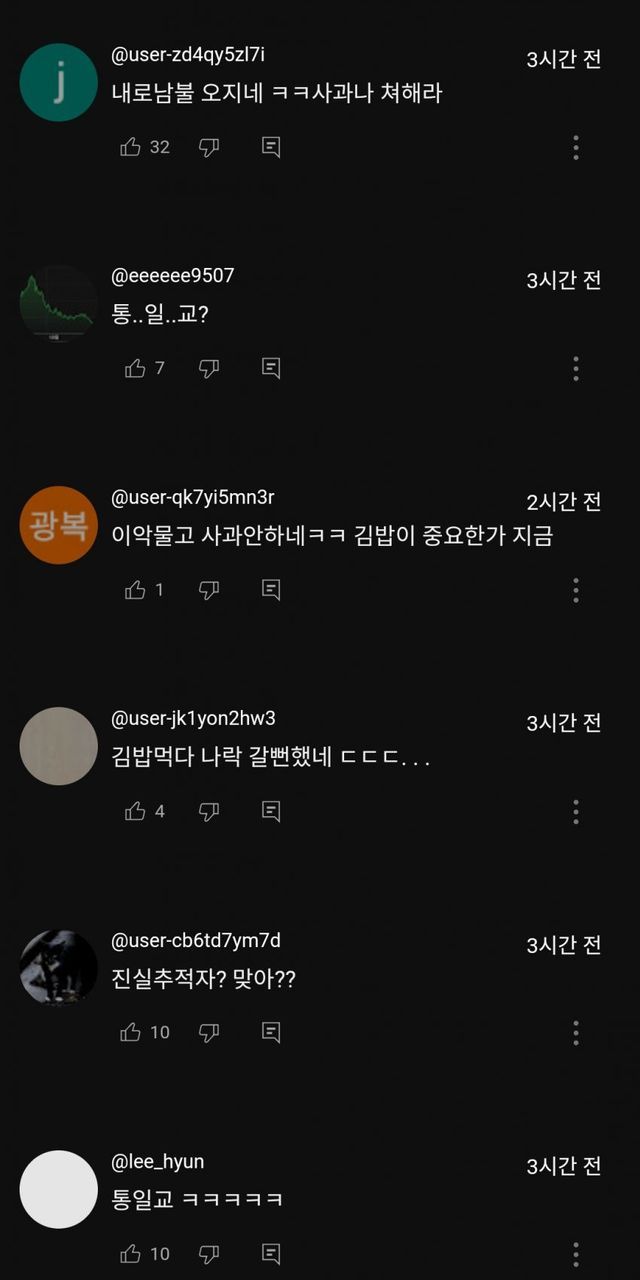Visit the channel of @lee_hyun
This screenshot has width=640, height=1280.
point(59,1189)
